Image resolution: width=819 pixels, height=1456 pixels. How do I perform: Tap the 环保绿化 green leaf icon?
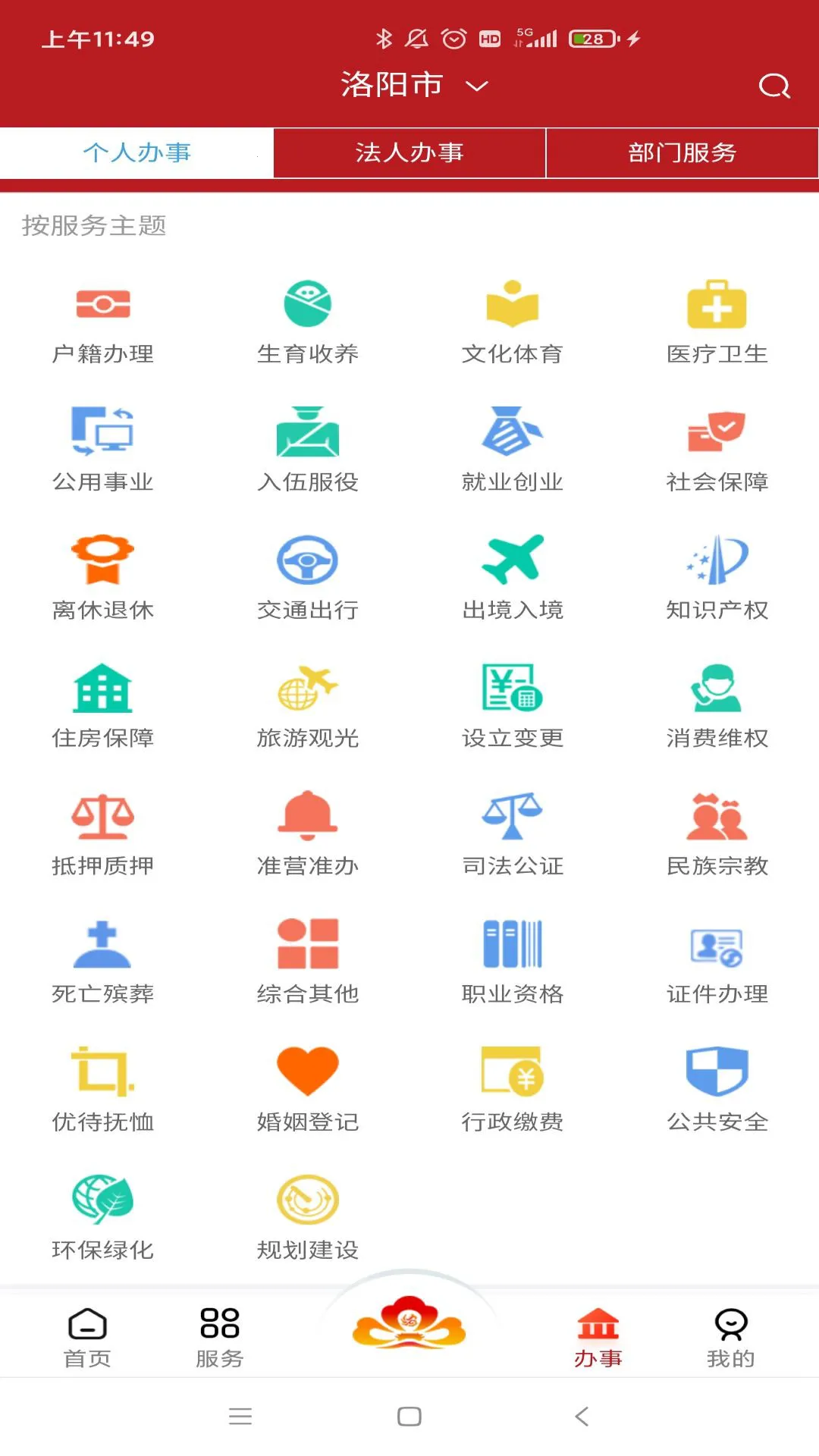point(104,1212)
